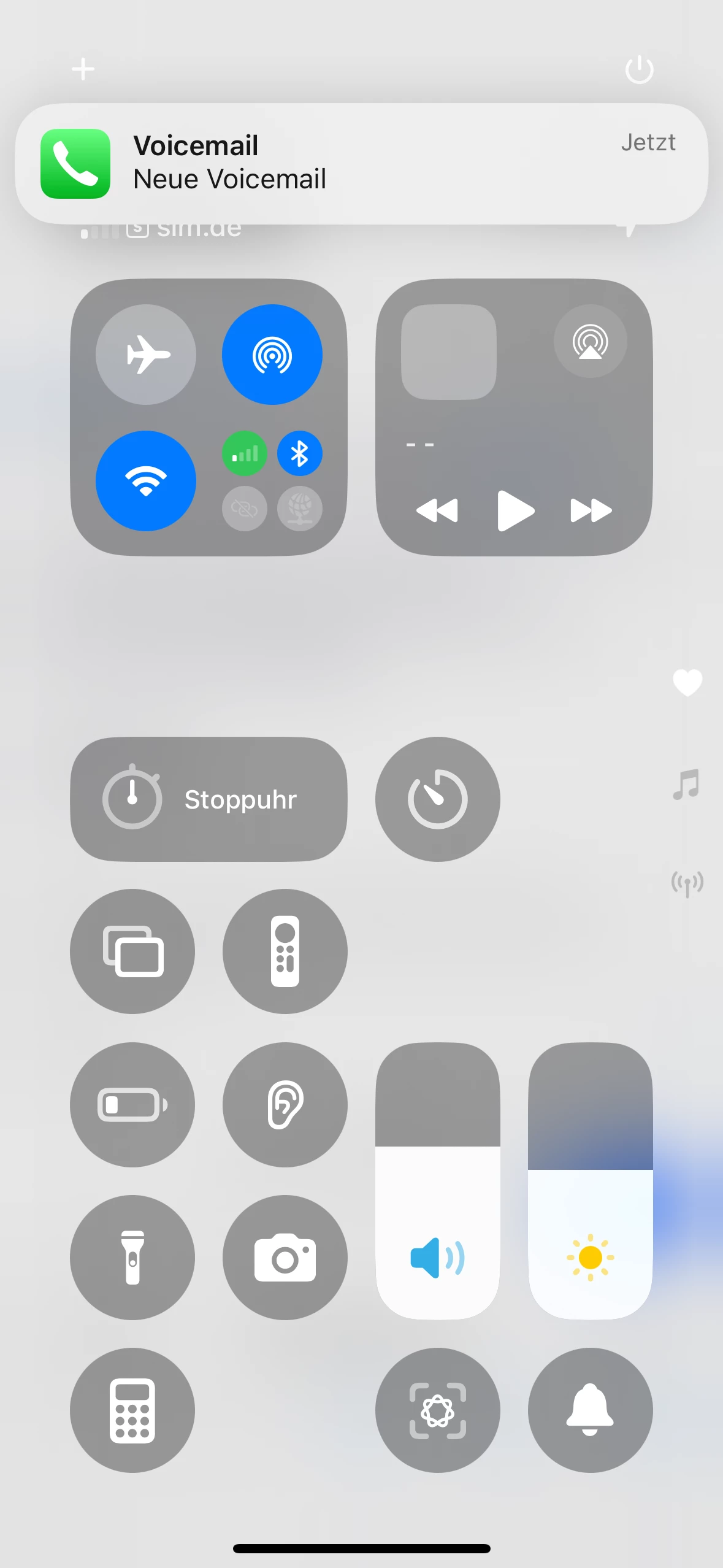Turn off Bluetooth
The image size is (723, 1568).
click(x=299, y=454)
